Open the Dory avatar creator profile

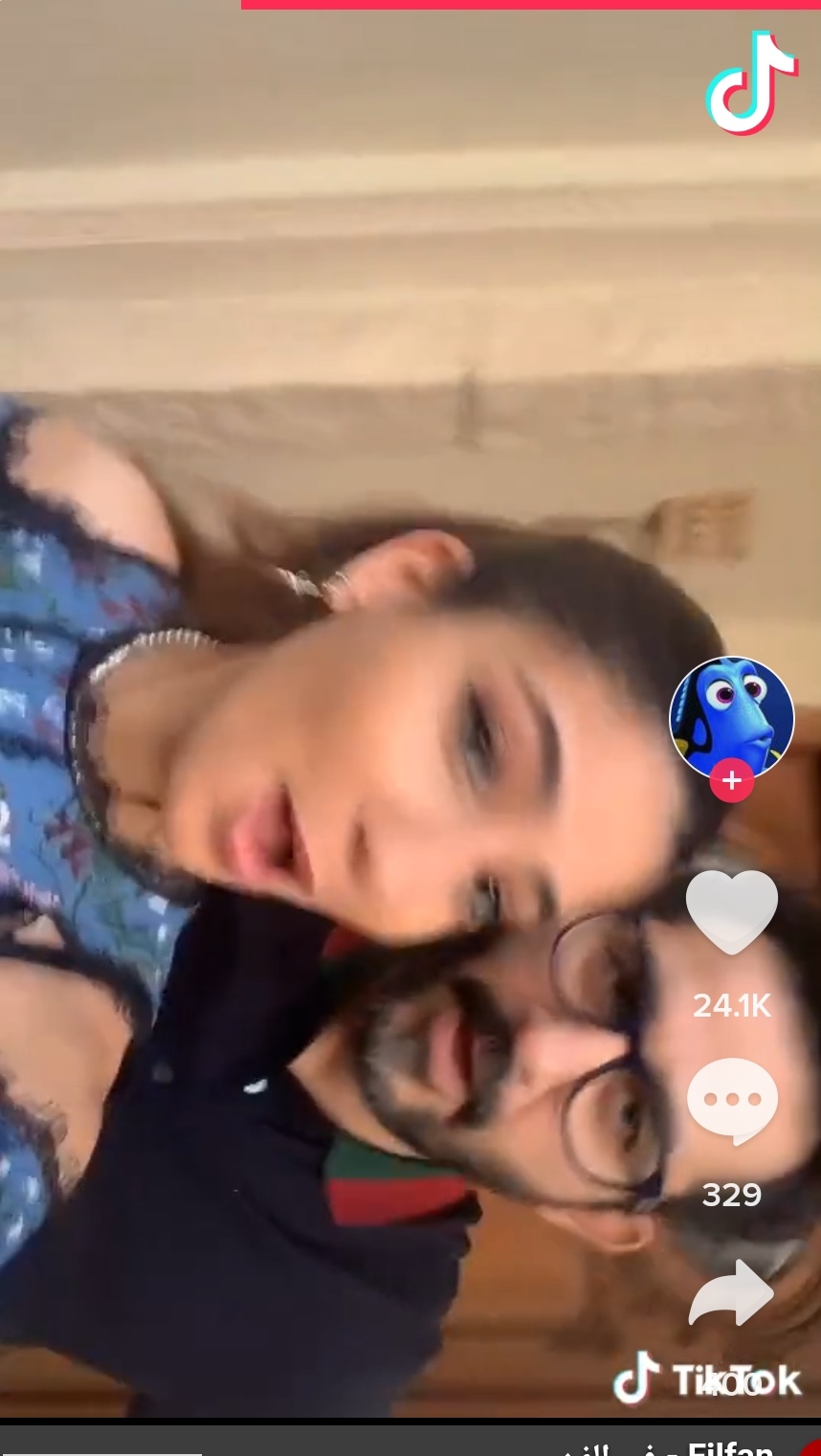coord(731,715)
